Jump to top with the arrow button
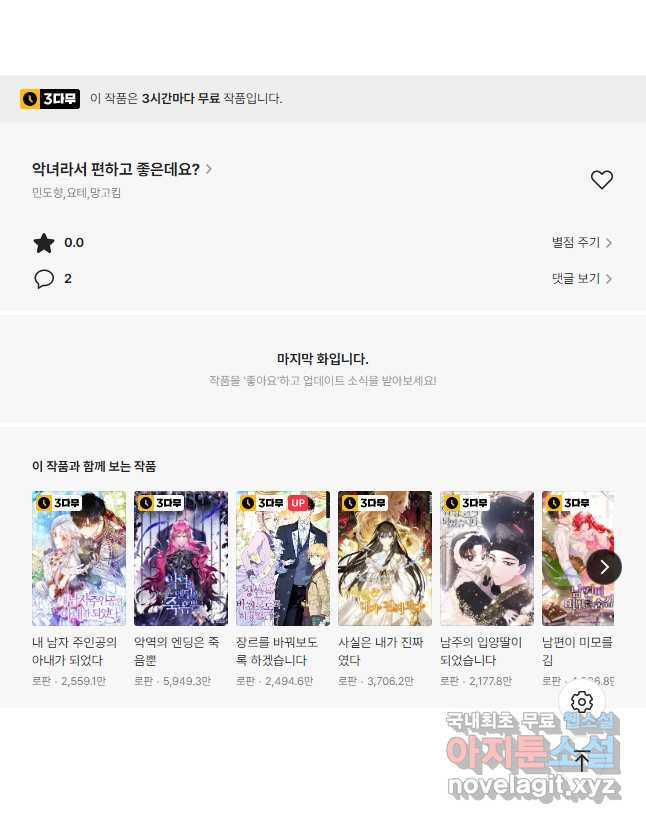This screenshot has width=646, height=824. [582, 760]
